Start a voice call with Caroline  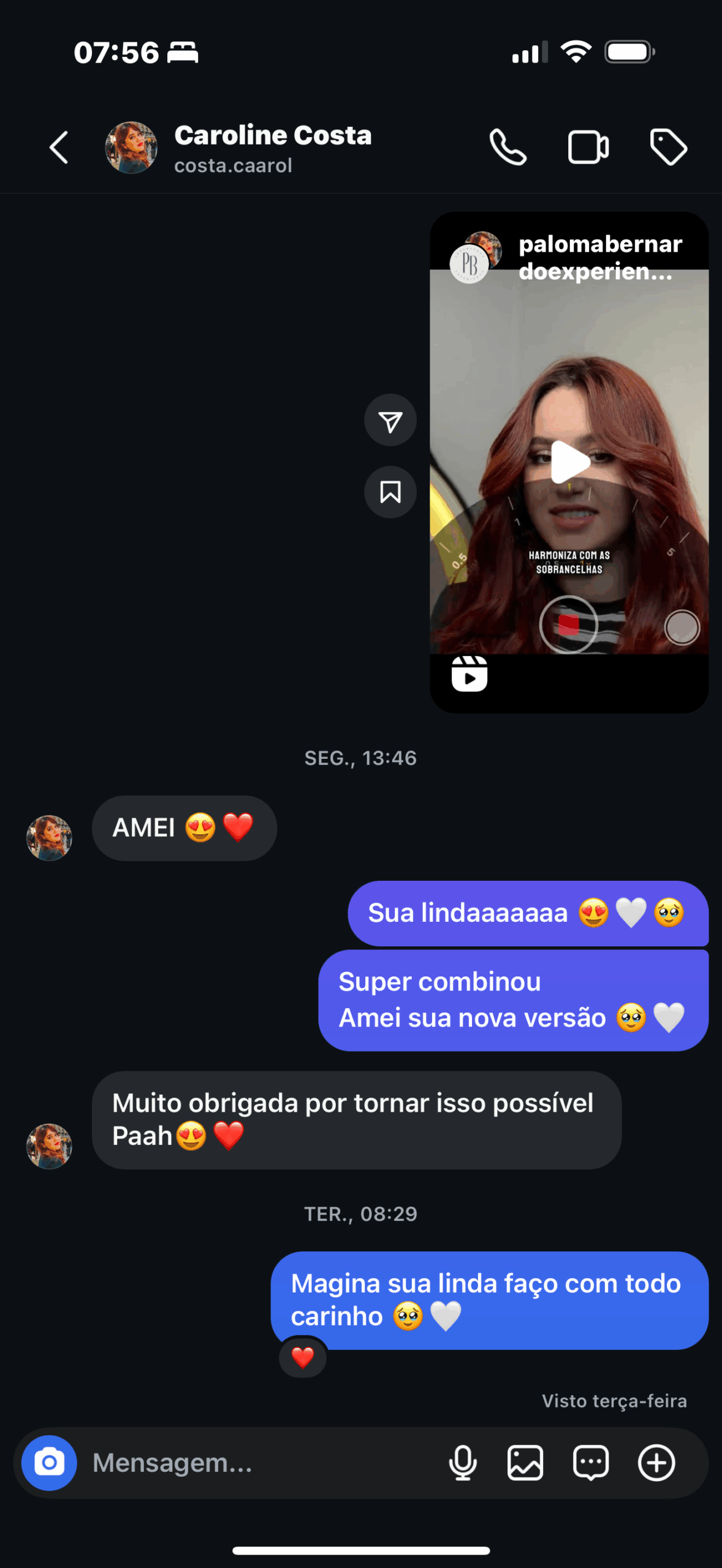[x=508, y=148]
